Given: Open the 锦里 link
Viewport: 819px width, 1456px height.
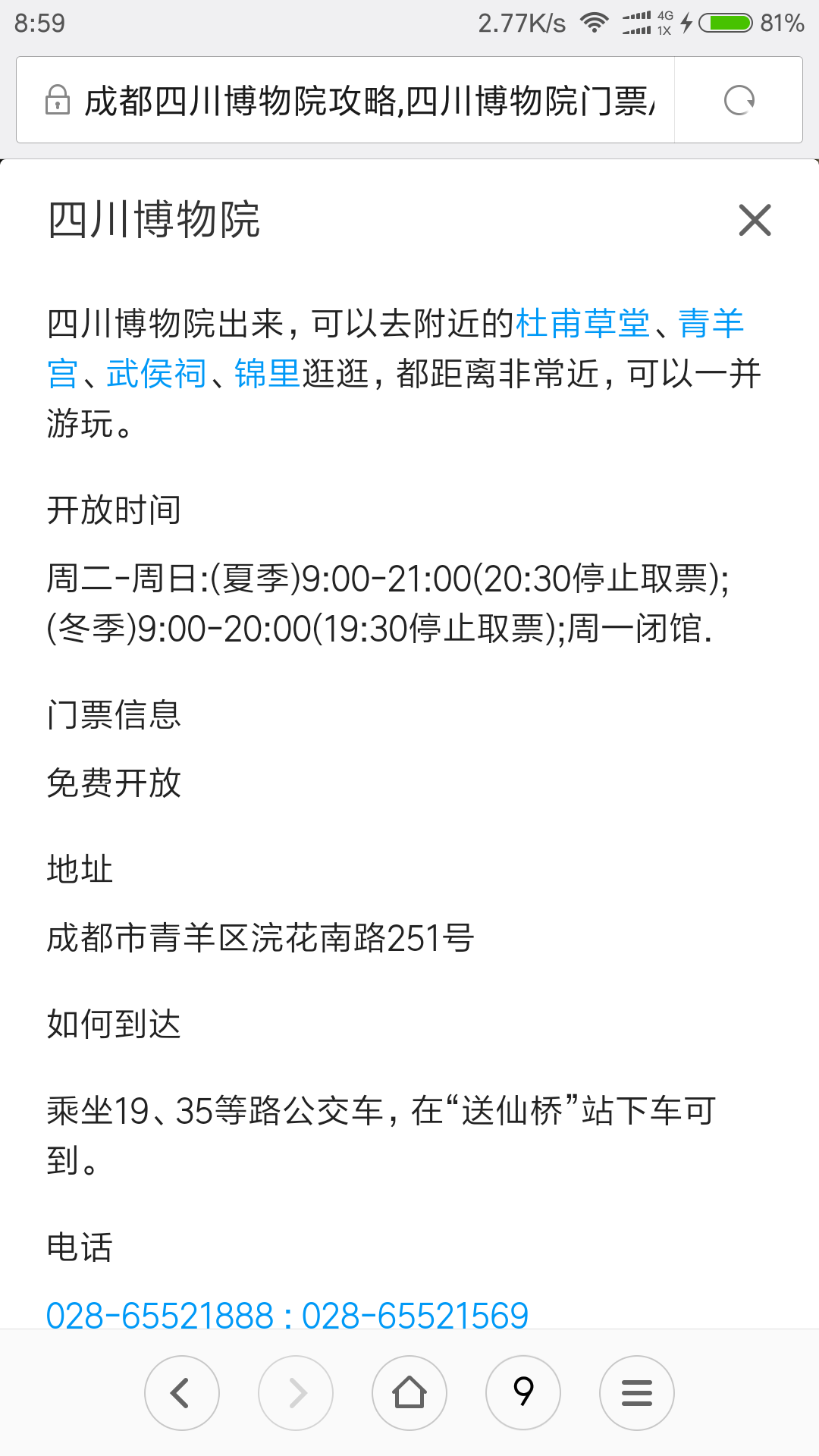Looking at the screenshot, I should [x=268, y=374].
